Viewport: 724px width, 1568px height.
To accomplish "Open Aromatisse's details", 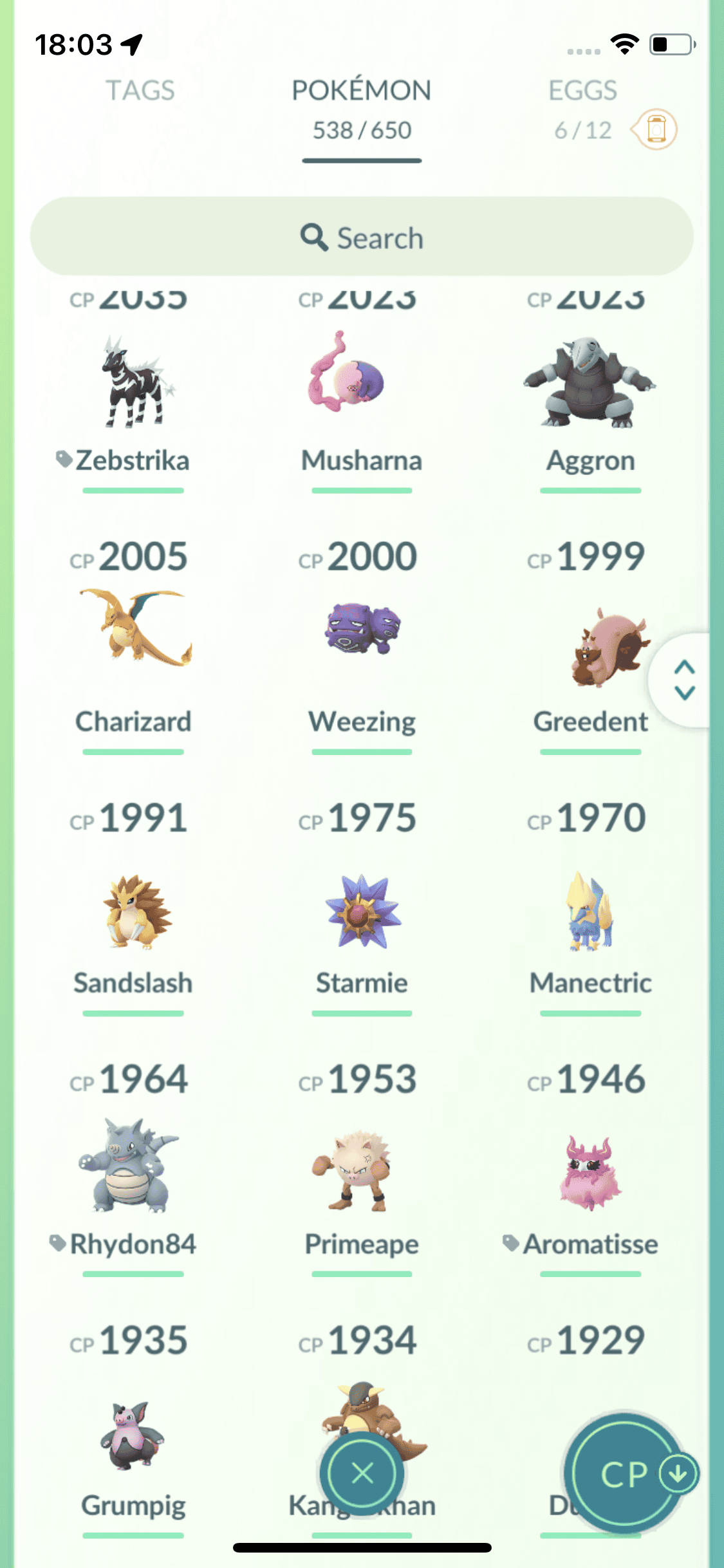I will (x=590, y=1171).
